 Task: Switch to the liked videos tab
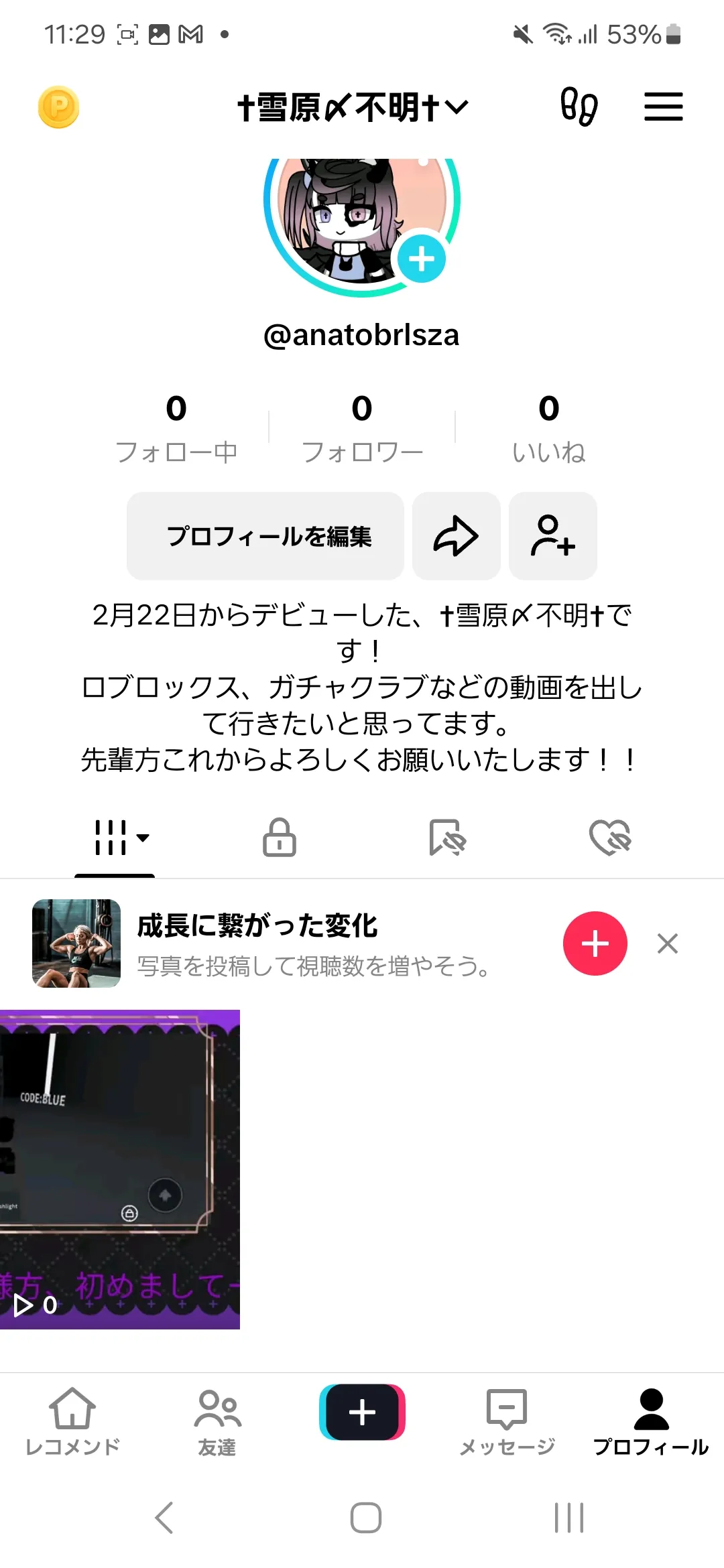[x=610, y=837]
